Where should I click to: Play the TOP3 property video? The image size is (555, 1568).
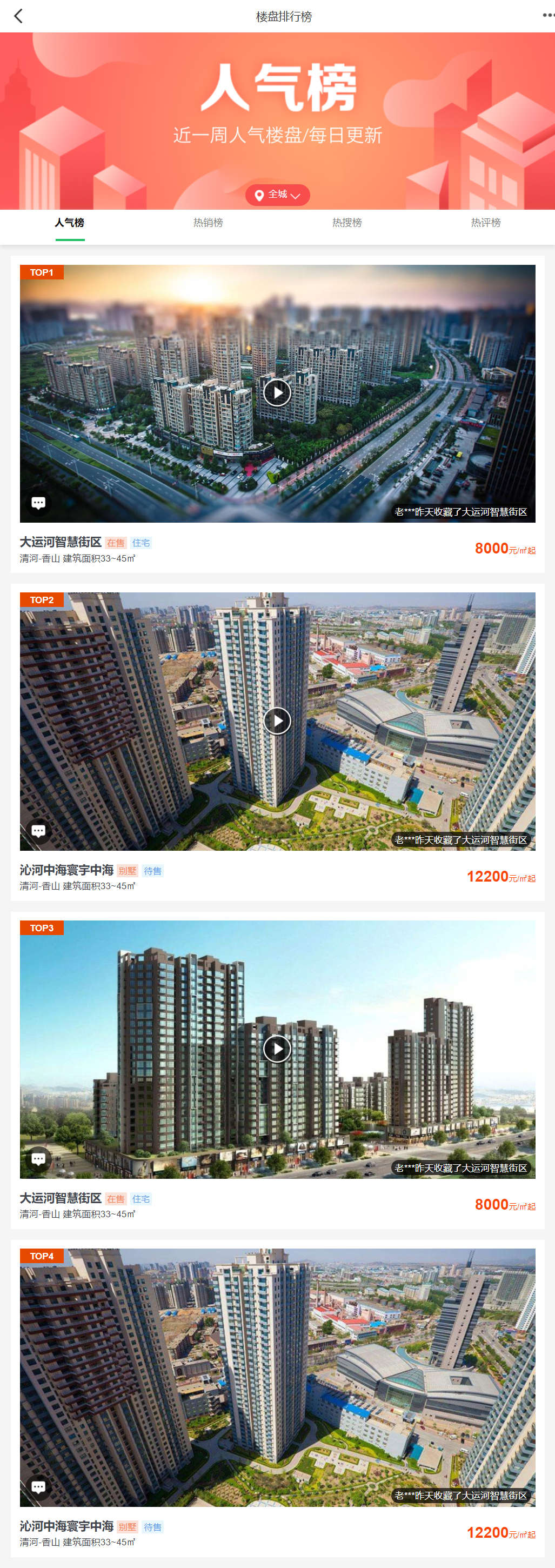point(277,1049)
